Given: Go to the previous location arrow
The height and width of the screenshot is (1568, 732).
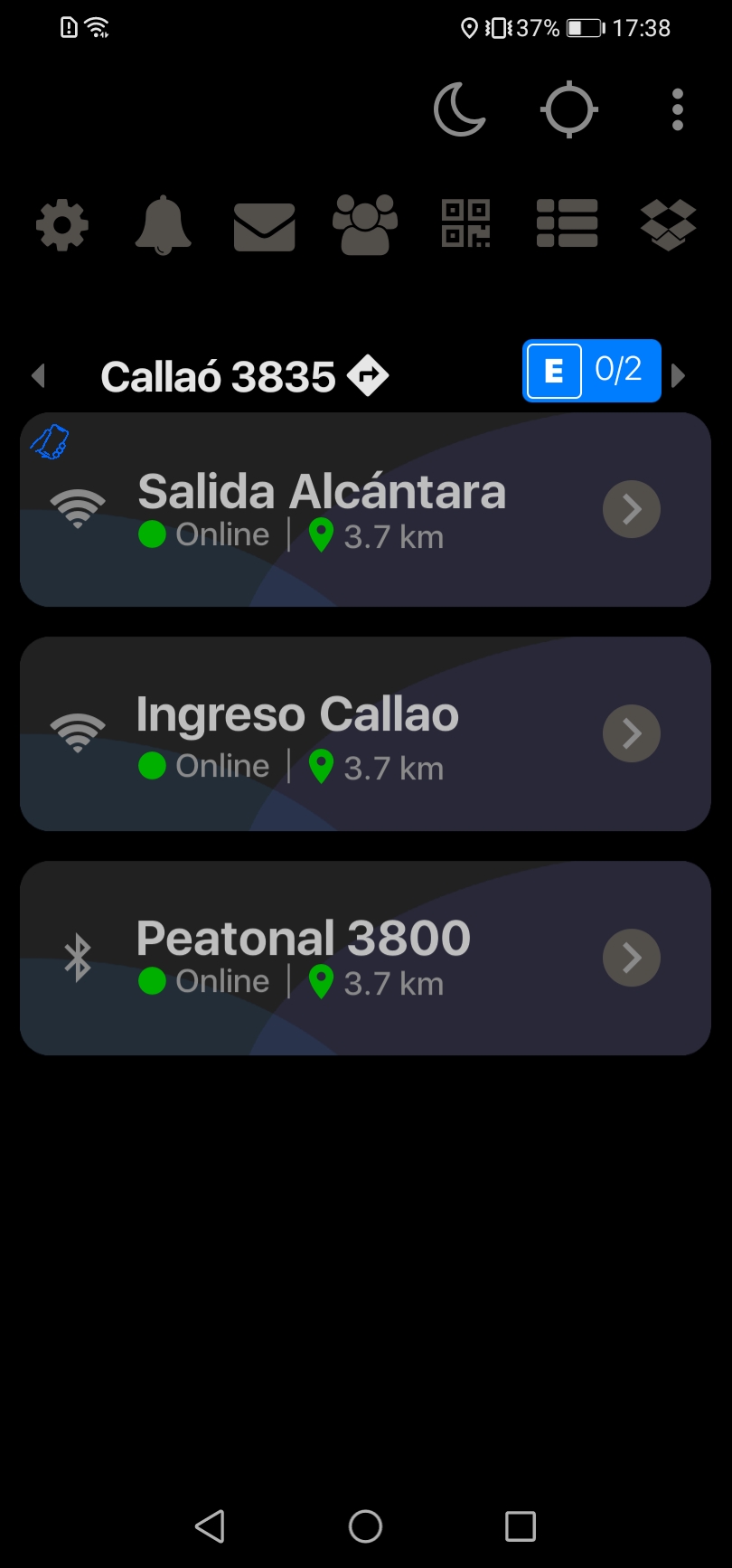Looking at the screenshot, I should [x=38, y=375].
